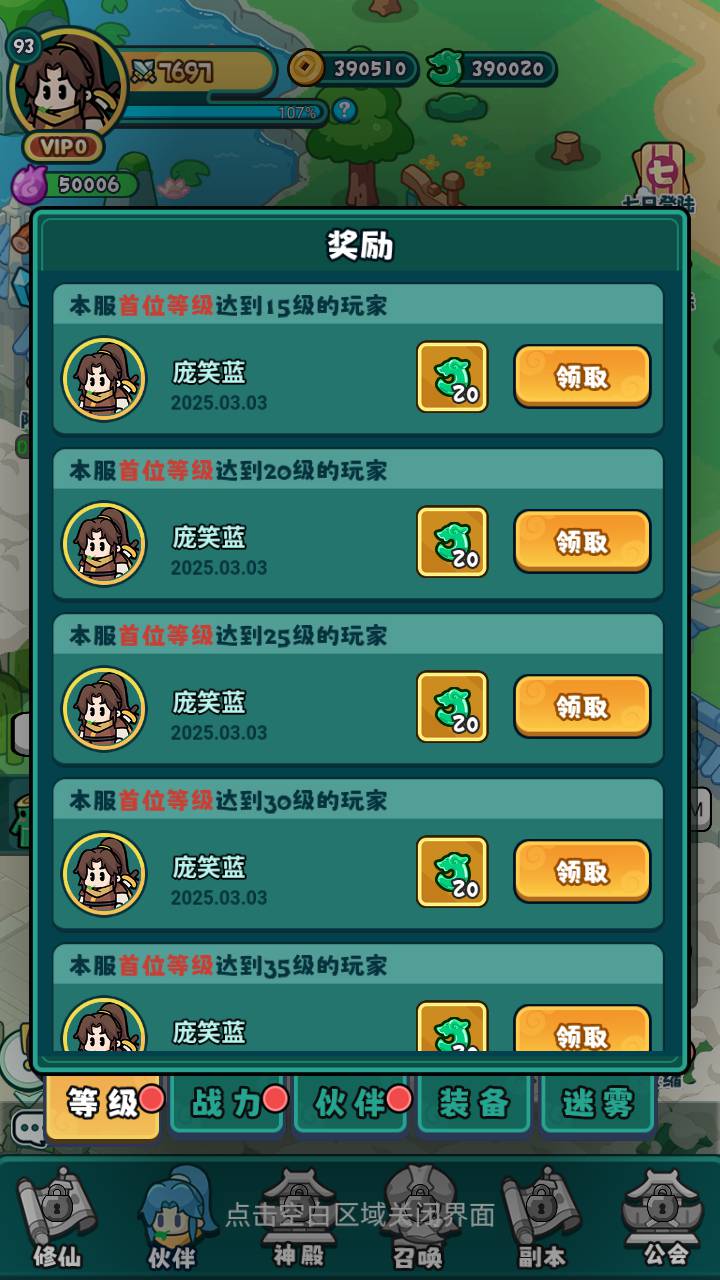Switch to the 装备 ranking tab

click(x=474, y=1104)
